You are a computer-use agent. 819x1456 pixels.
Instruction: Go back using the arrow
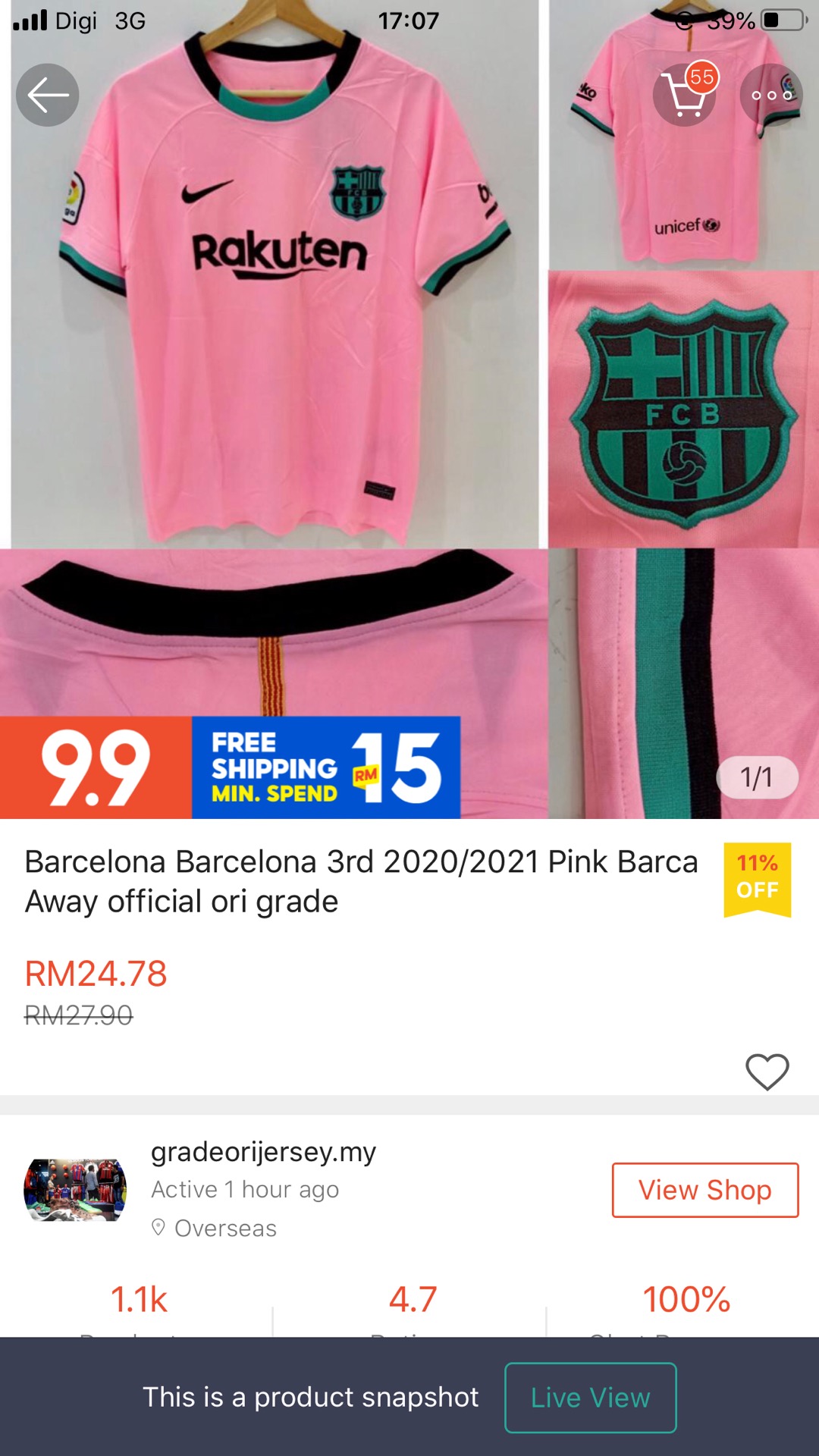pos(47,95)
